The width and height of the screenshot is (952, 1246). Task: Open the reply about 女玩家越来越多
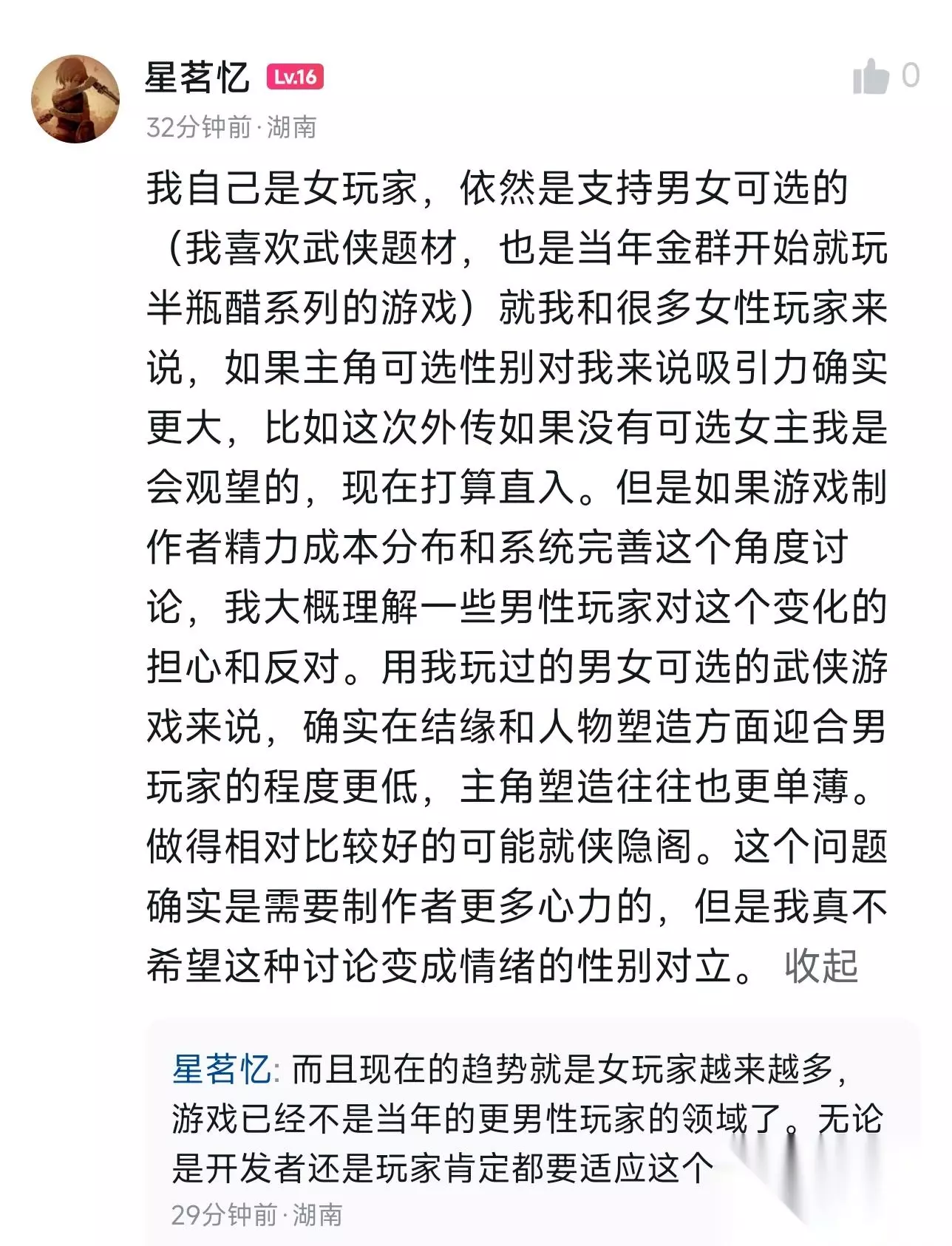pos(527,1119)
